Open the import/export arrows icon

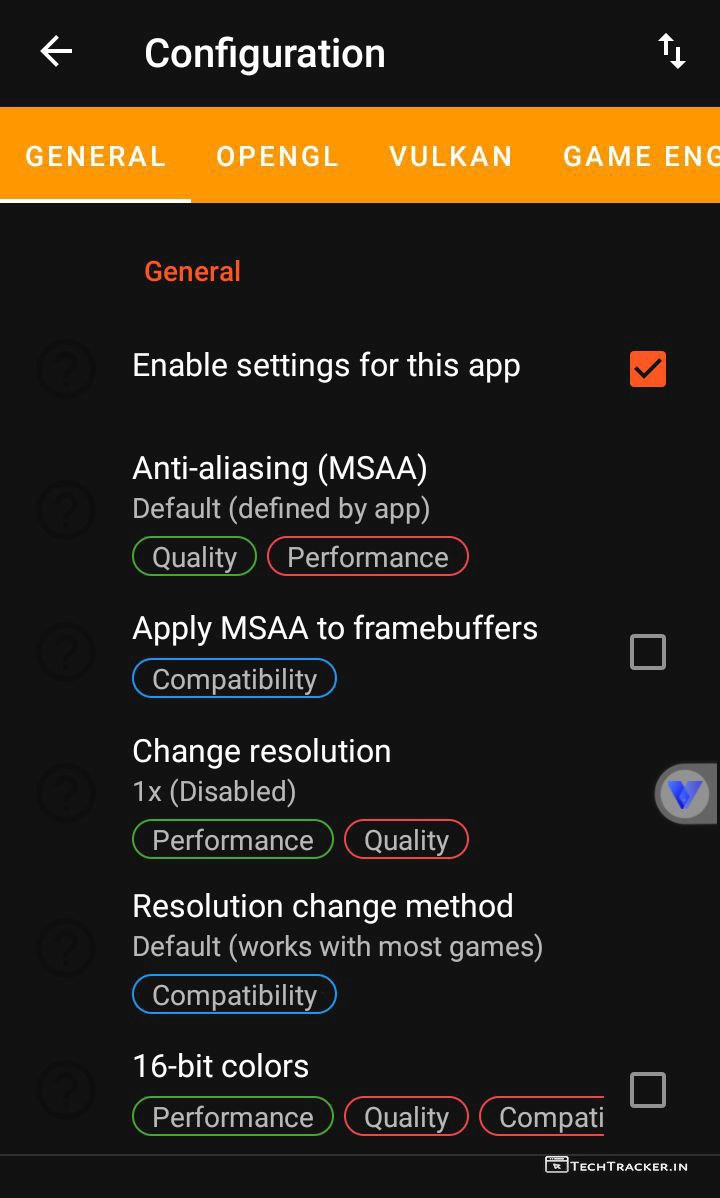click(671, 51)
